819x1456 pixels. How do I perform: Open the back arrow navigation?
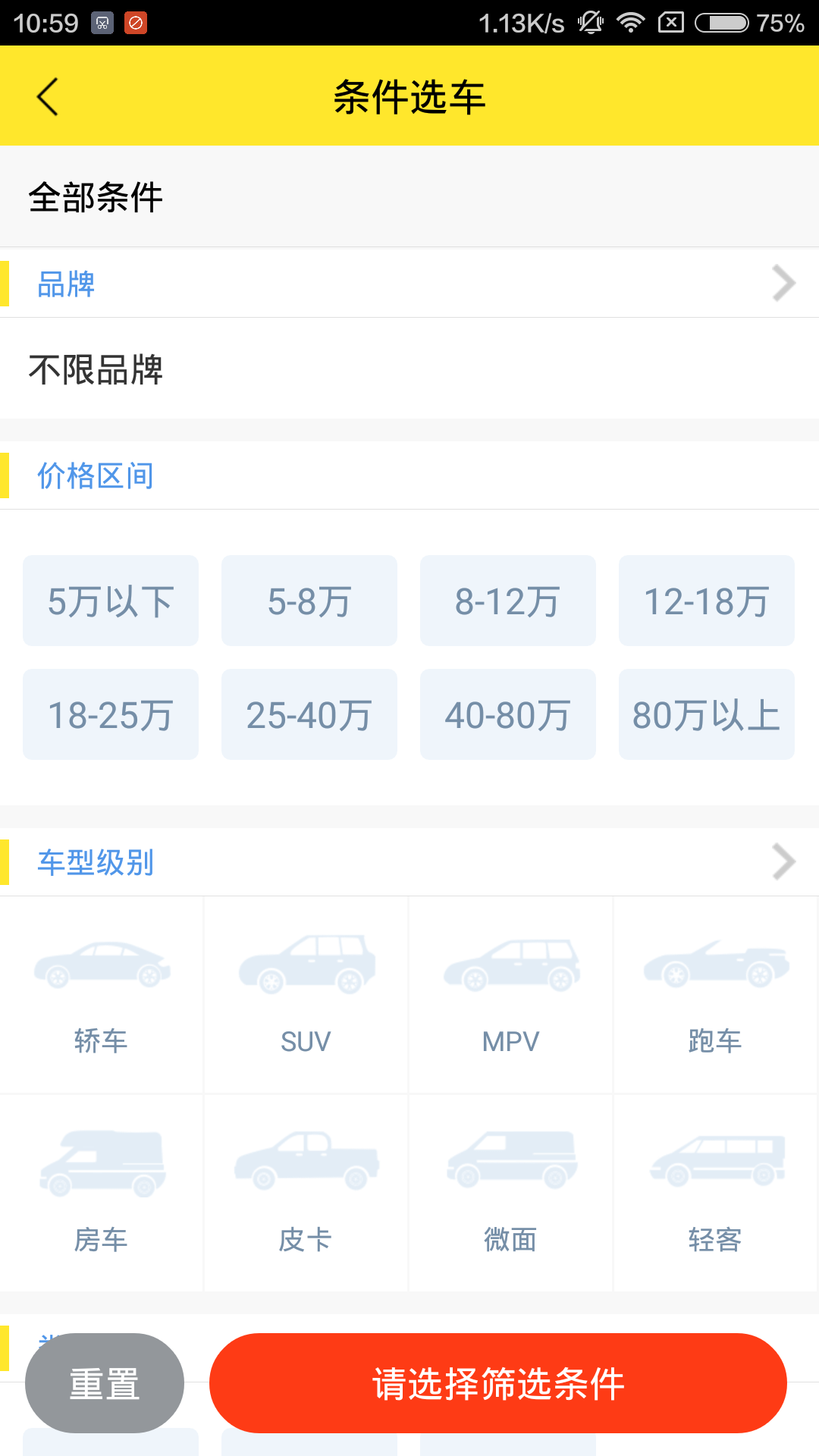pyautogui.click(x=48, y=96)
